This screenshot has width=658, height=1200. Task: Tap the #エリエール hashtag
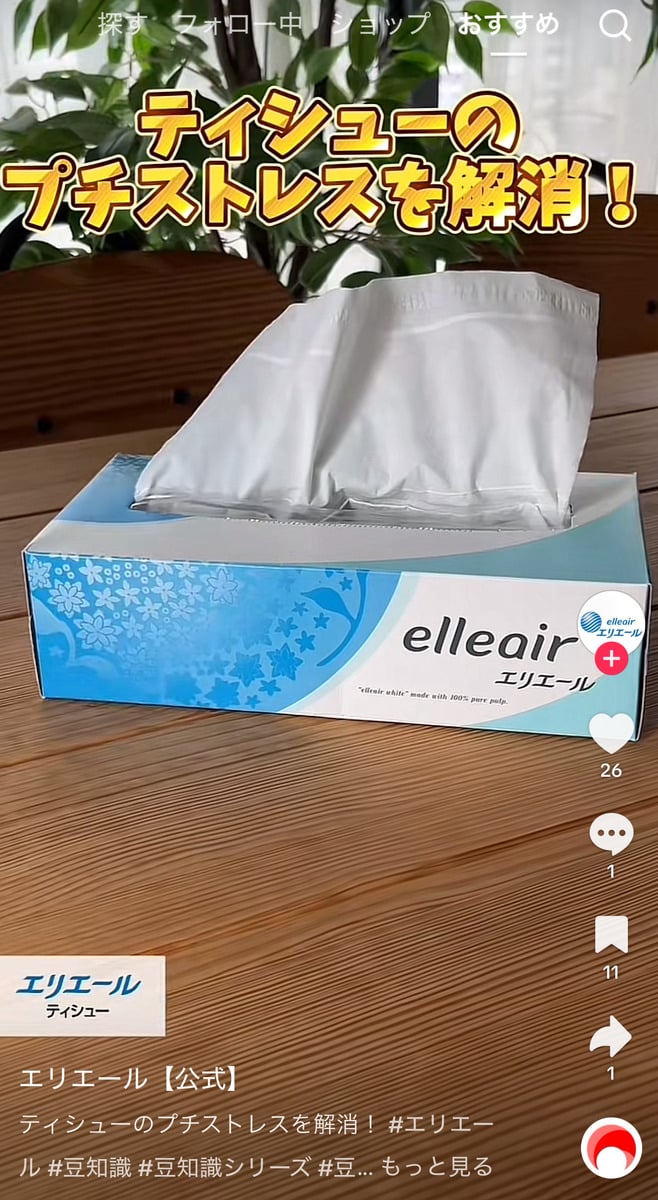pos(440,1124)
